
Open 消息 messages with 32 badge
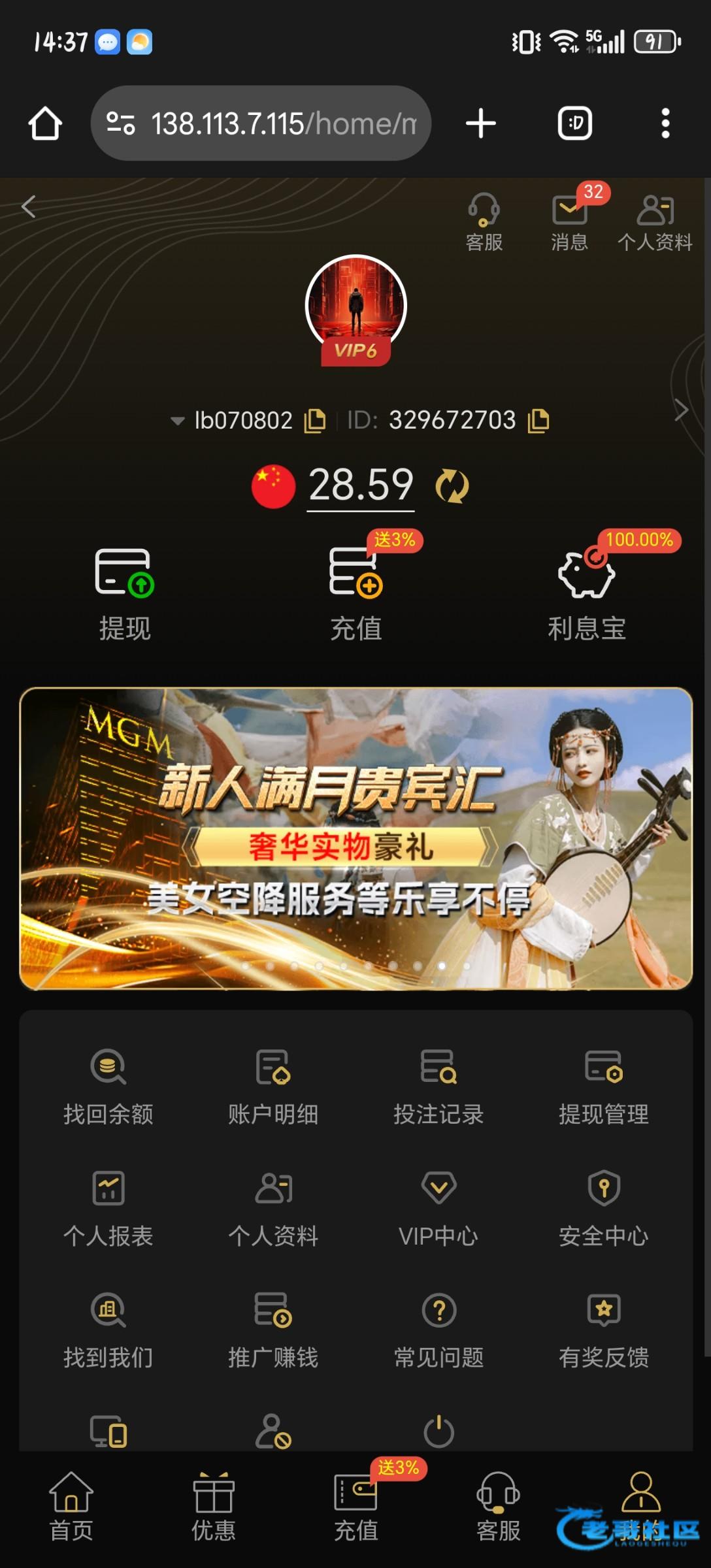coord(569,222)
